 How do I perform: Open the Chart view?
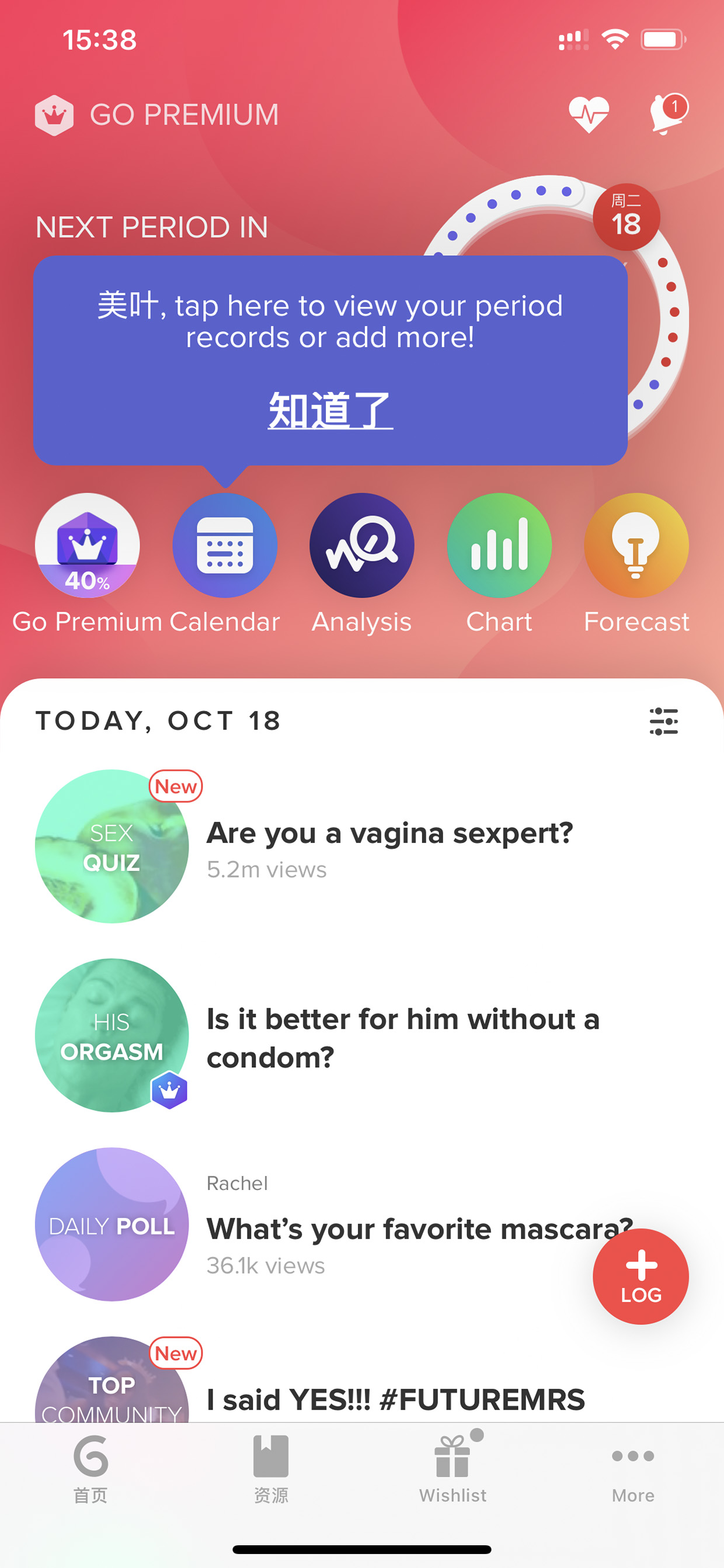point(499,564)
